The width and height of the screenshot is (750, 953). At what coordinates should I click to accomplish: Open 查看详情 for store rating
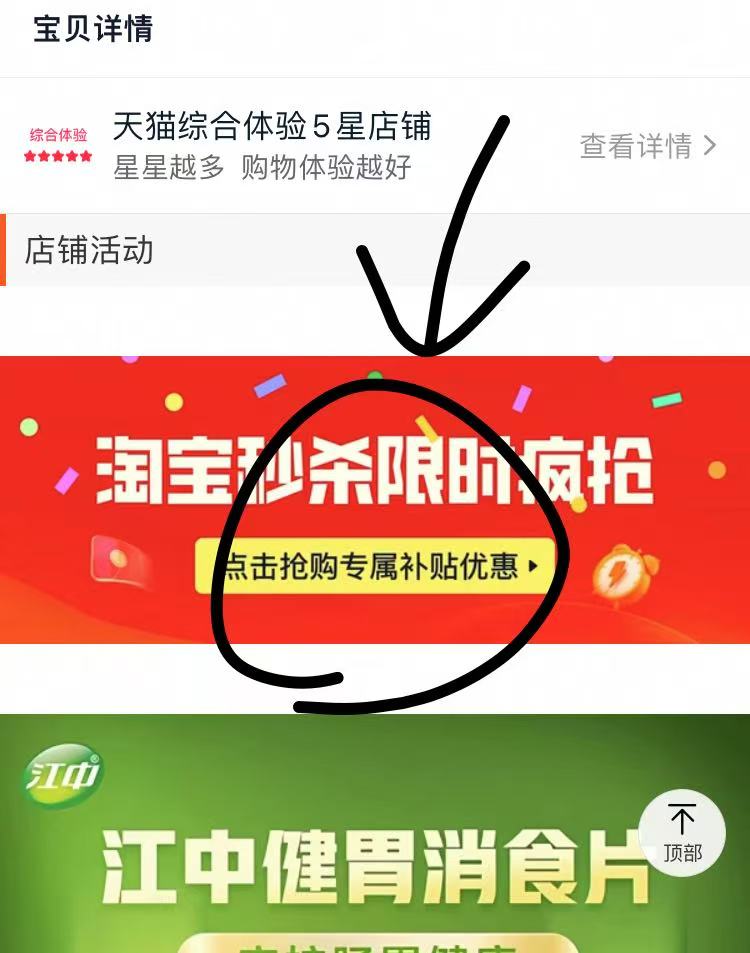(647, 147)
